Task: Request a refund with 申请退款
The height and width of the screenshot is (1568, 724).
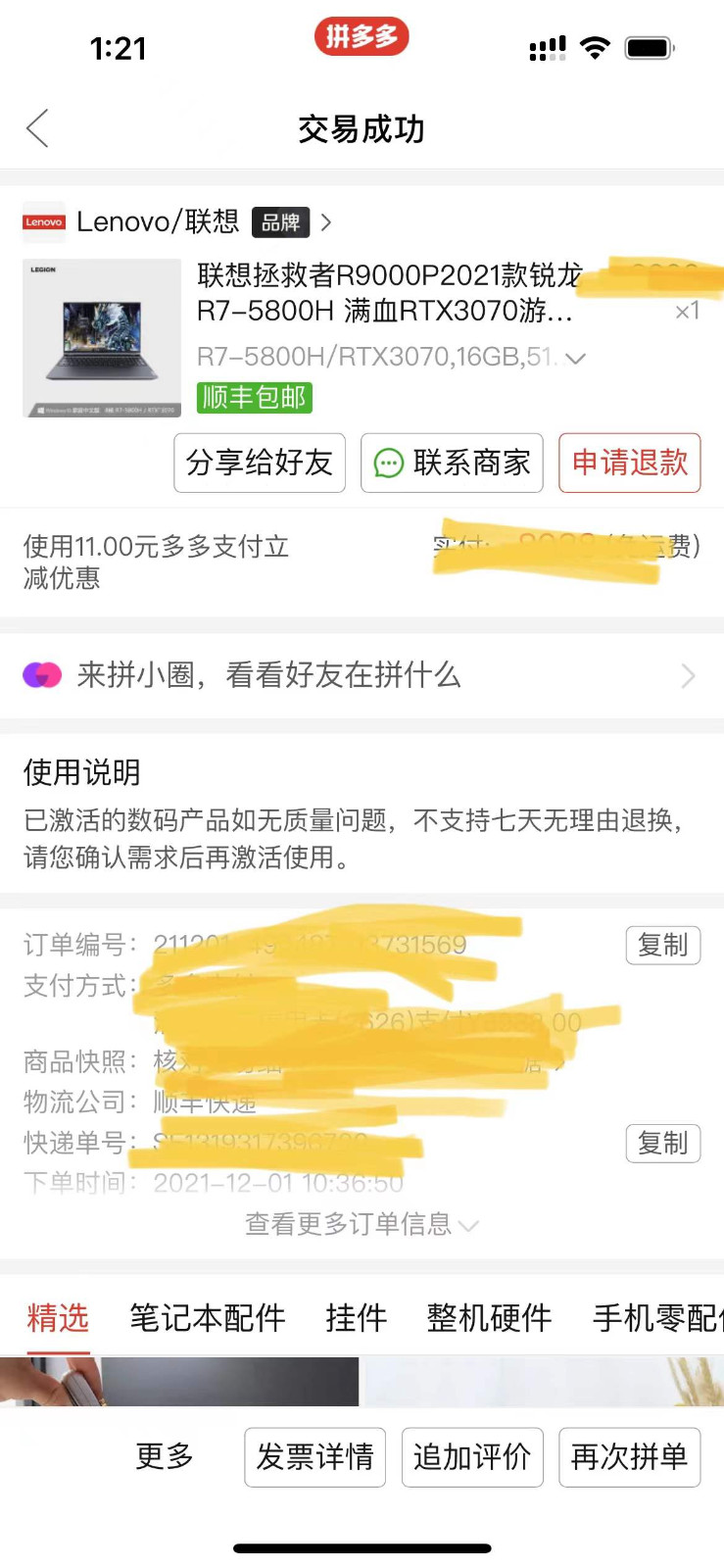Action: point(629,463)
